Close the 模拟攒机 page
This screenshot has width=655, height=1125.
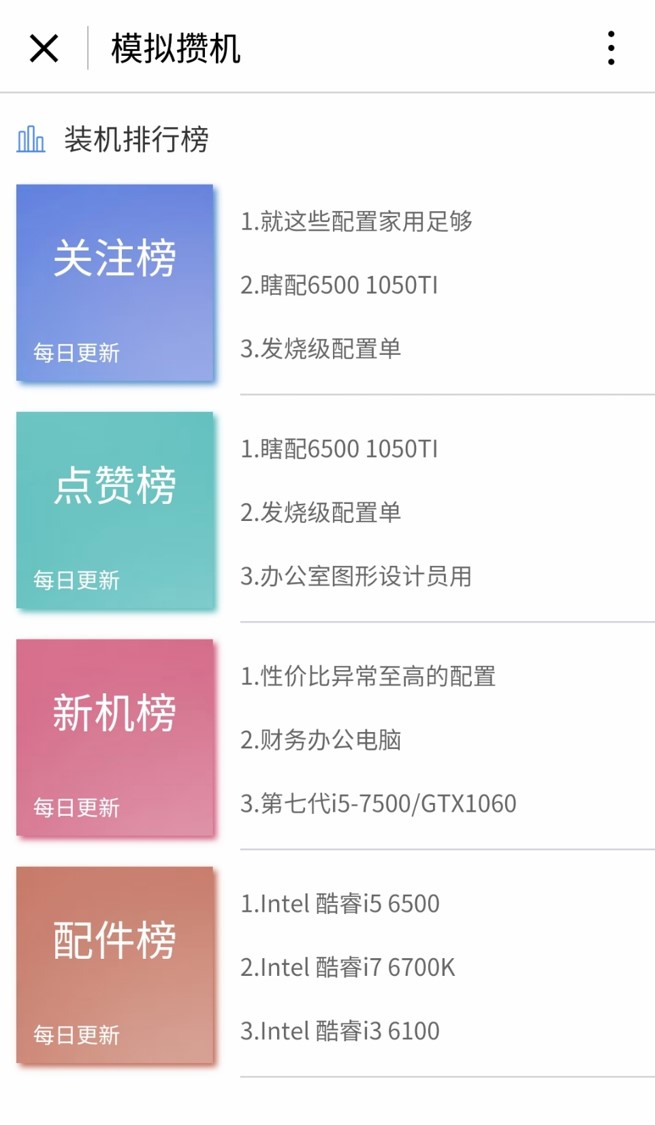(44, 49)
